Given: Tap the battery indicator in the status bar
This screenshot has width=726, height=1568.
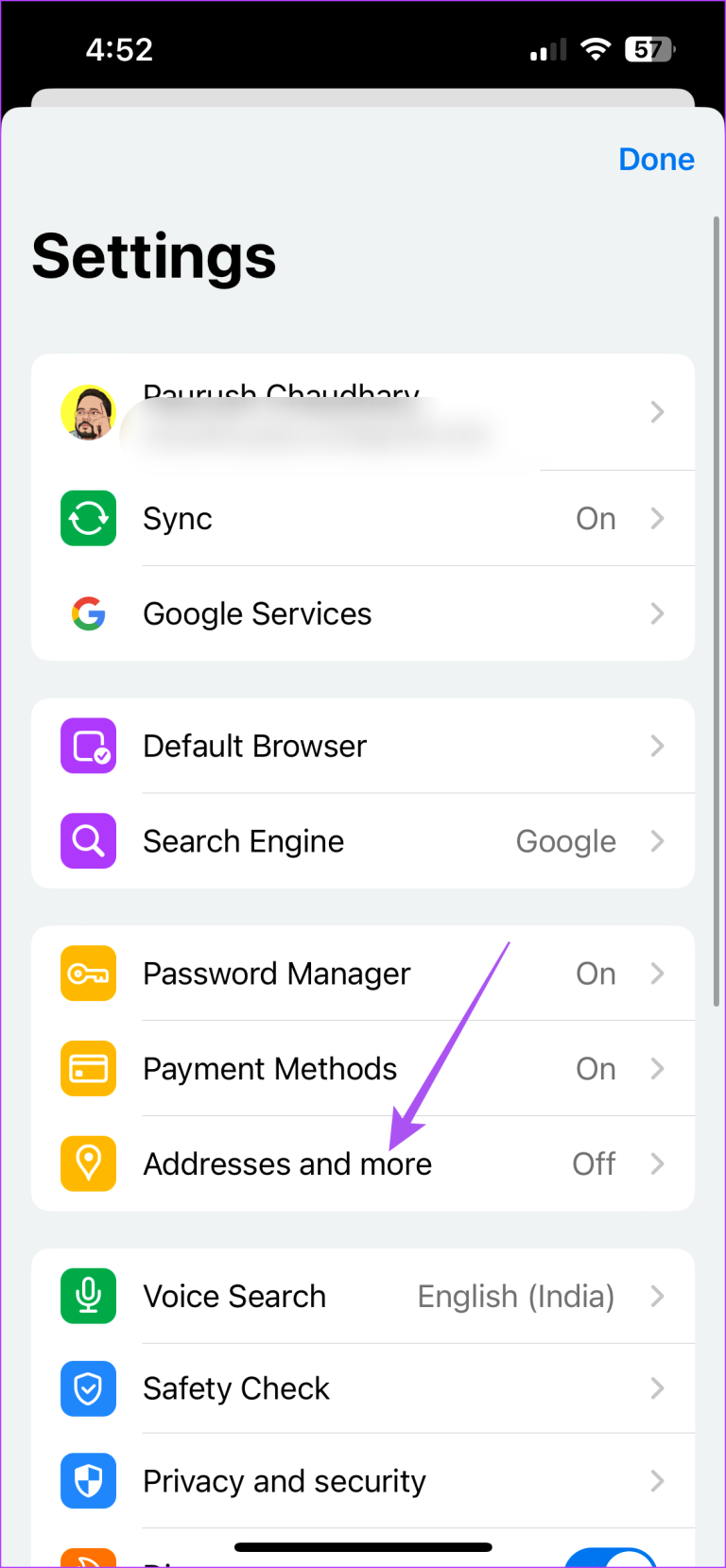Looking at the screenshot, I should (x=650, y=49).
